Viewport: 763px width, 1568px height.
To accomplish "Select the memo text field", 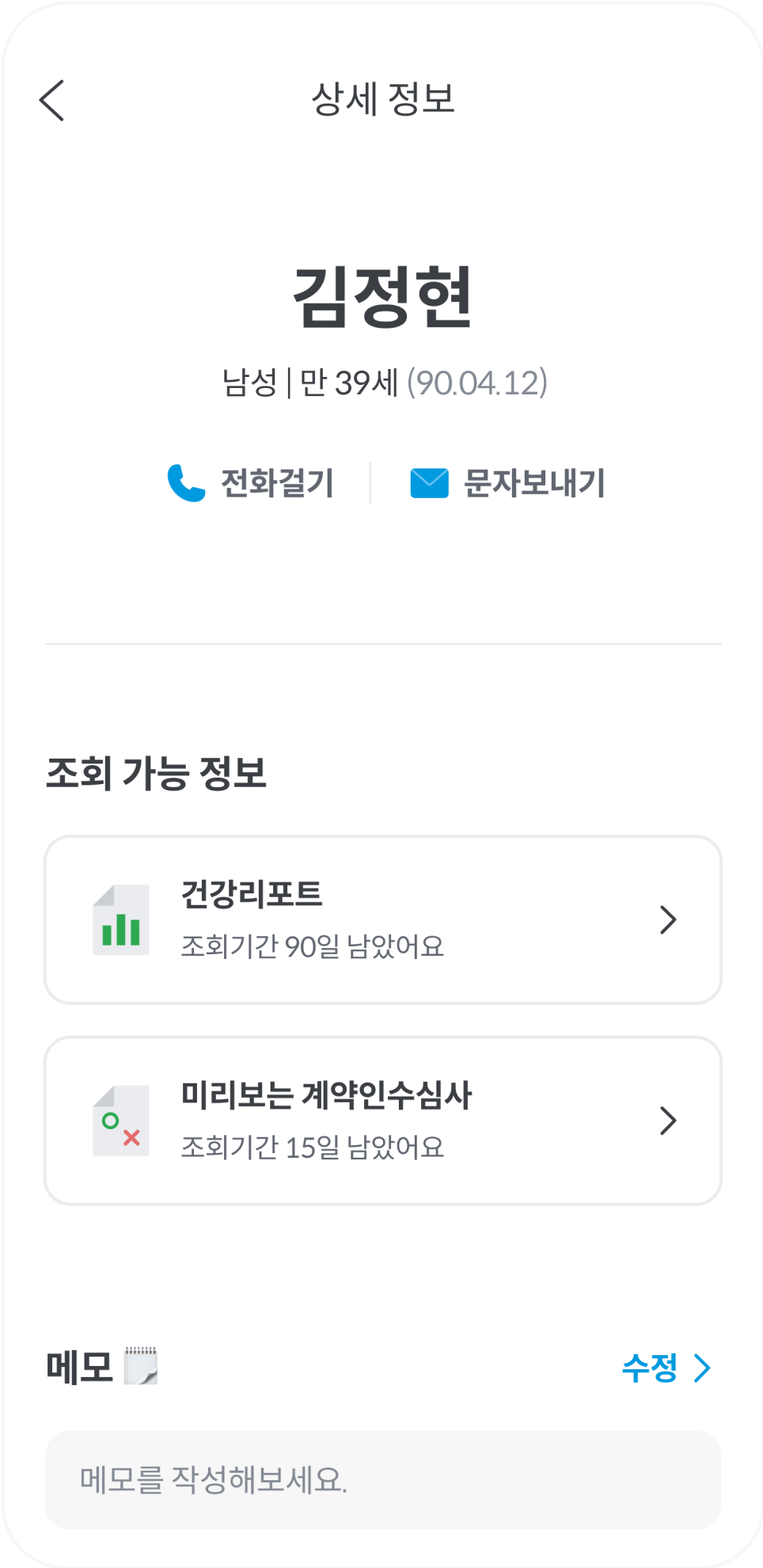I will [x=383, y=1479].
